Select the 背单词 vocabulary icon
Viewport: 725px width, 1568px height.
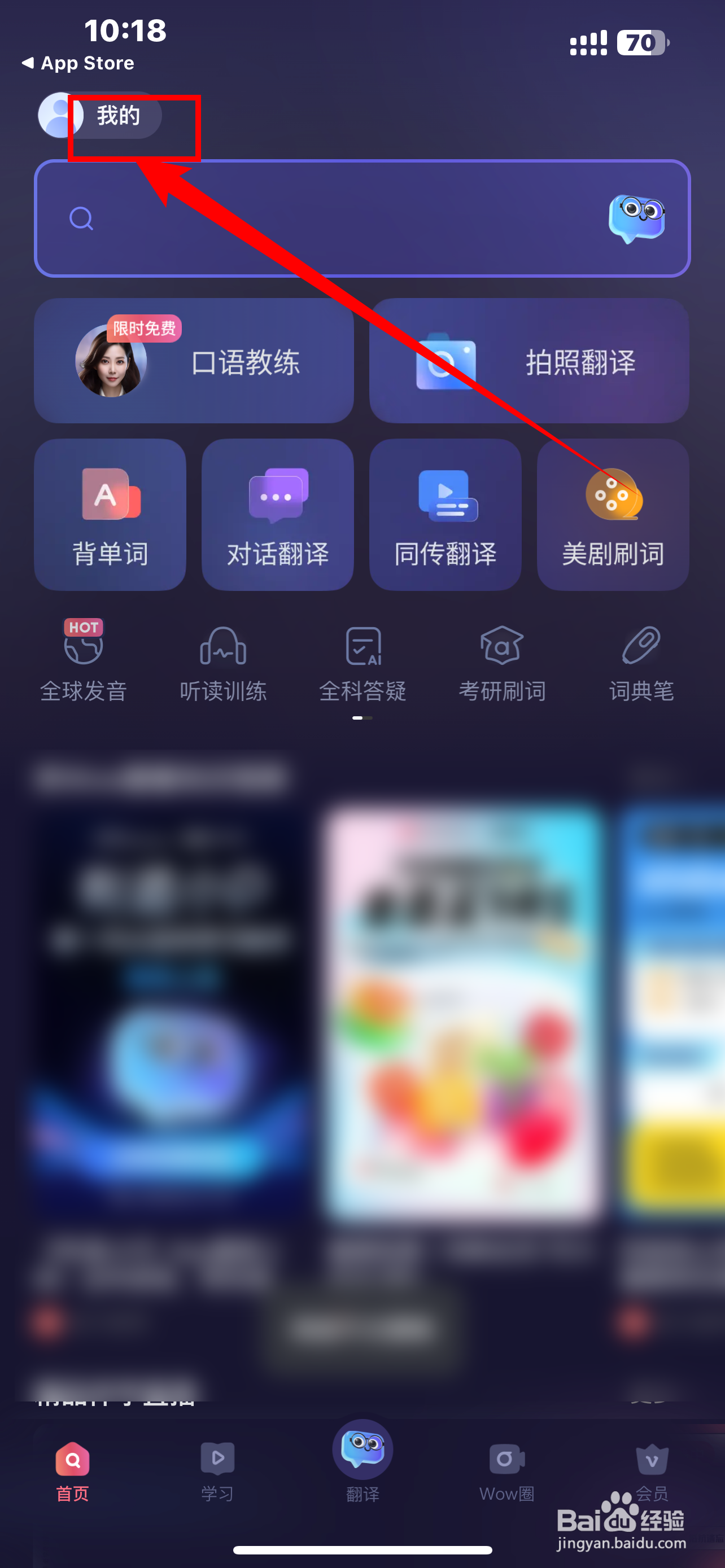[110, 514]
